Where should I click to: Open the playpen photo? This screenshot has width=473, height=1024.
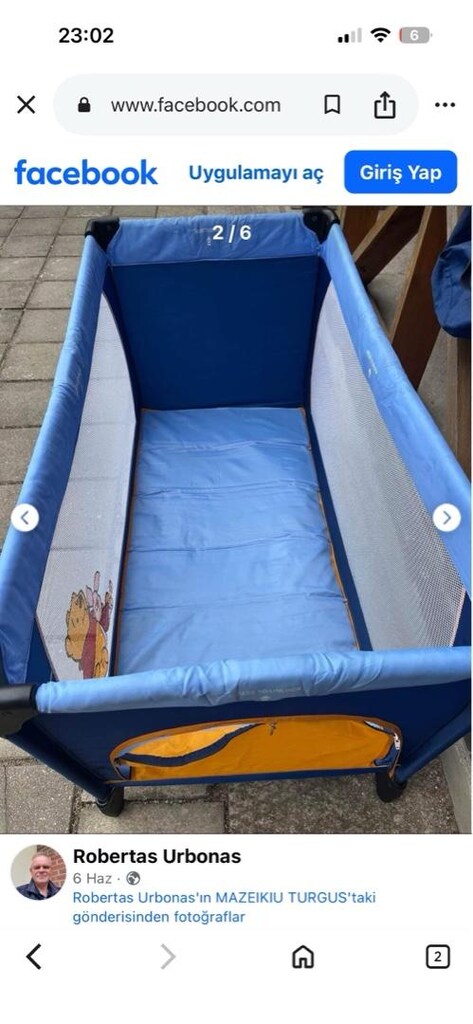click(x=235, y=519)
